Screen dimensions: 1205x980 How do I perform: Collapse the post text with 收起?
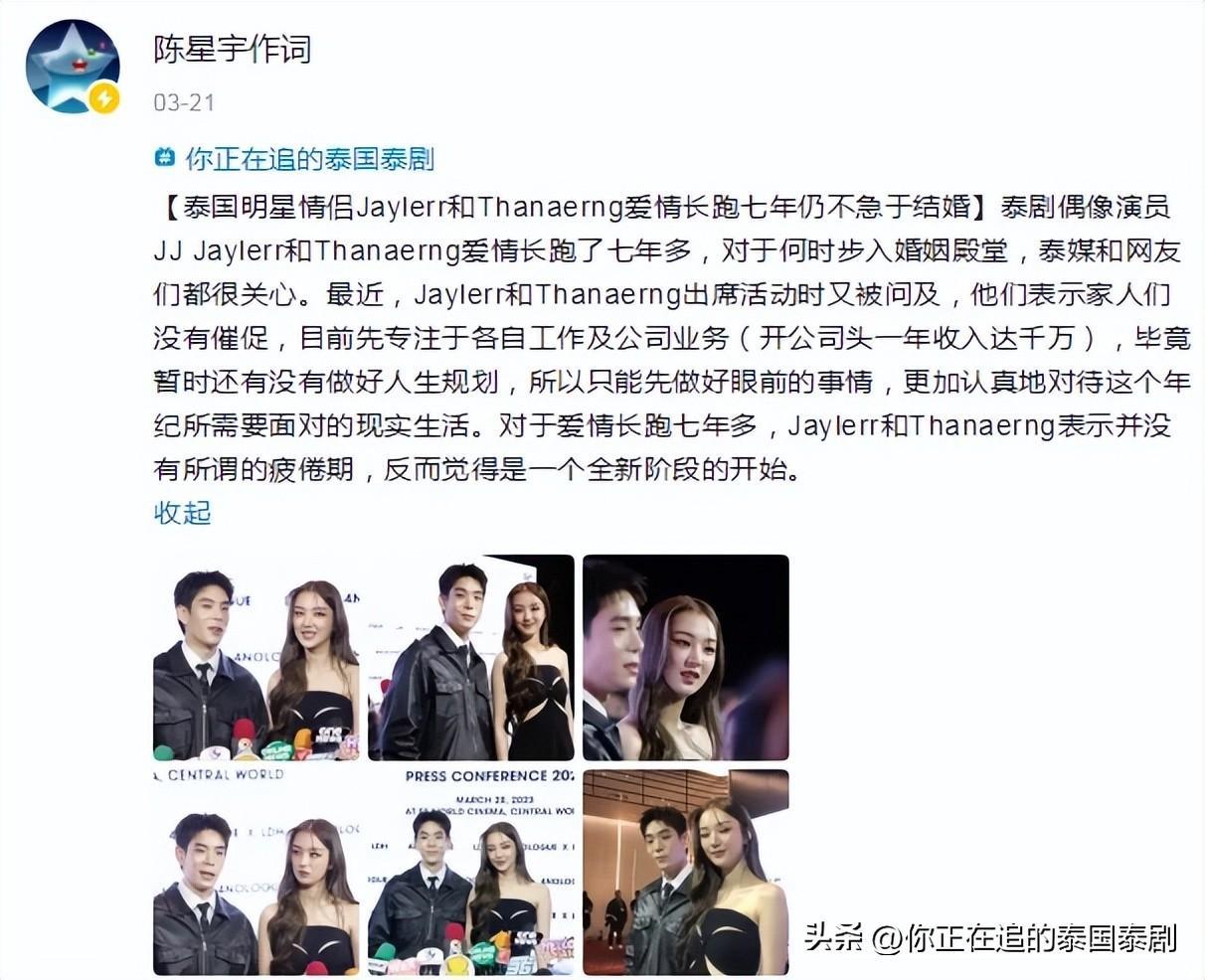click(x=182, y=512)
